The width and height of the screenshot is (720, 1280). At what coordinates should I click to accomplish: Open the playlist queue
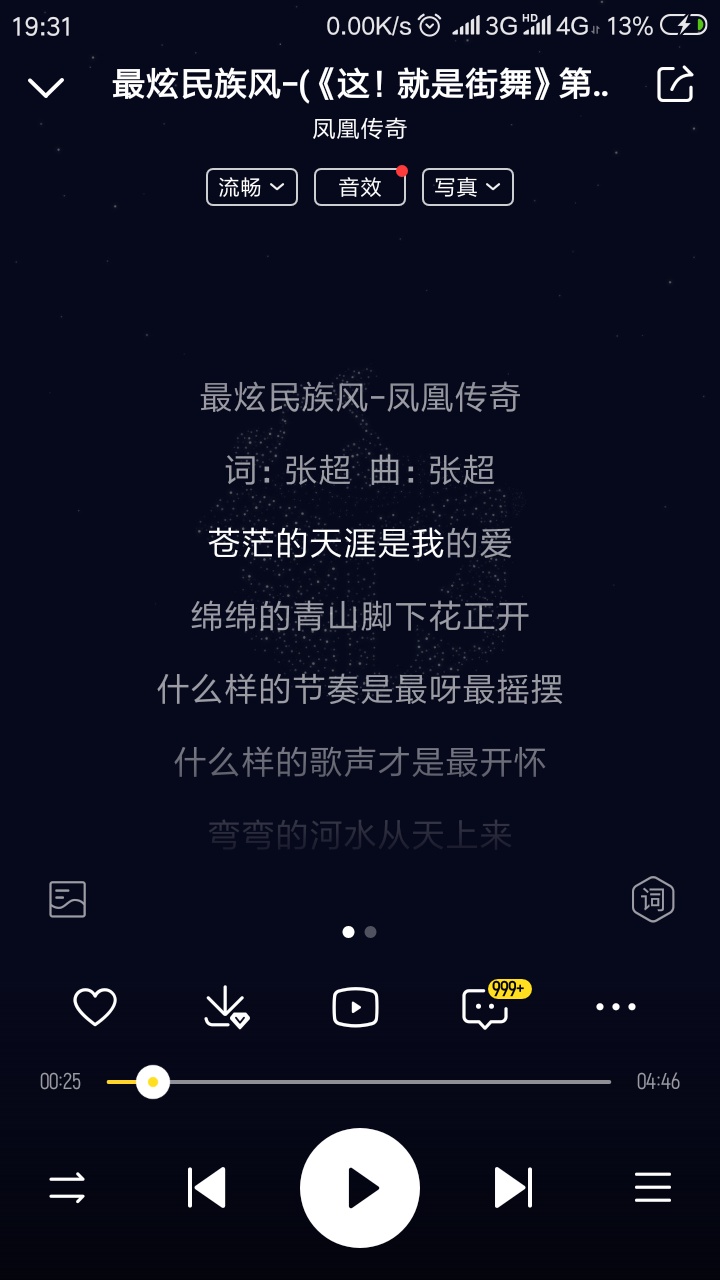[653, 1188]
